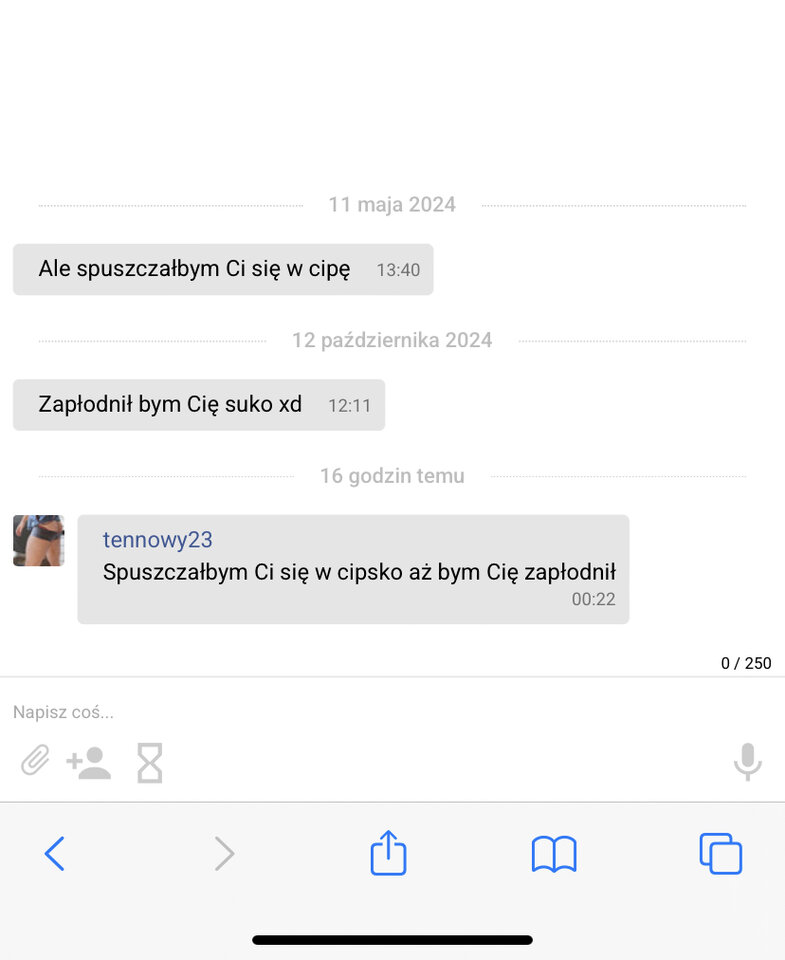Tap the add person icon

(88, 763)
